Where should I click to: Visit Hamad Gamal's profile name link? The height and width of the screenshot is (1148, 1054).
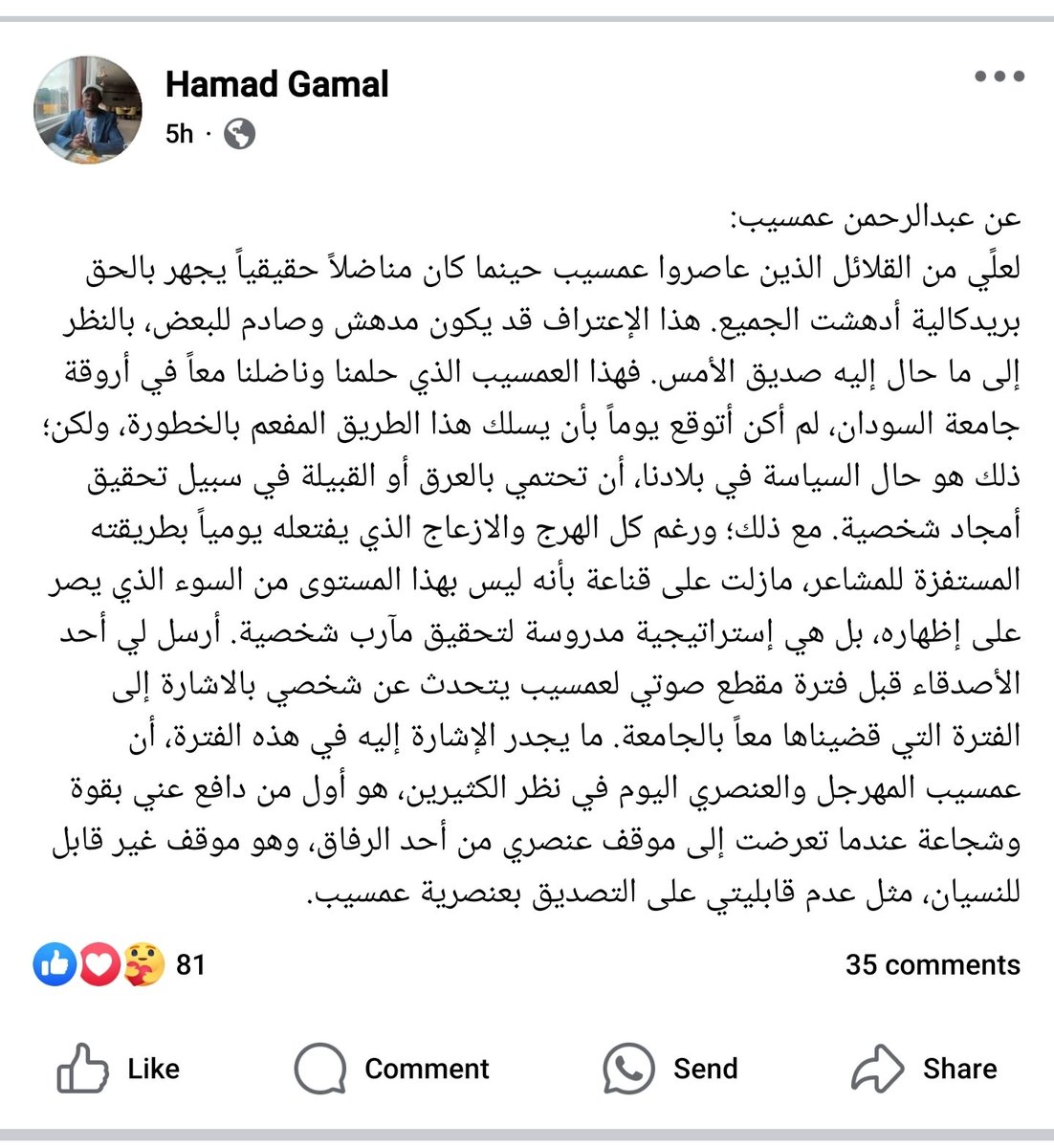276,84
